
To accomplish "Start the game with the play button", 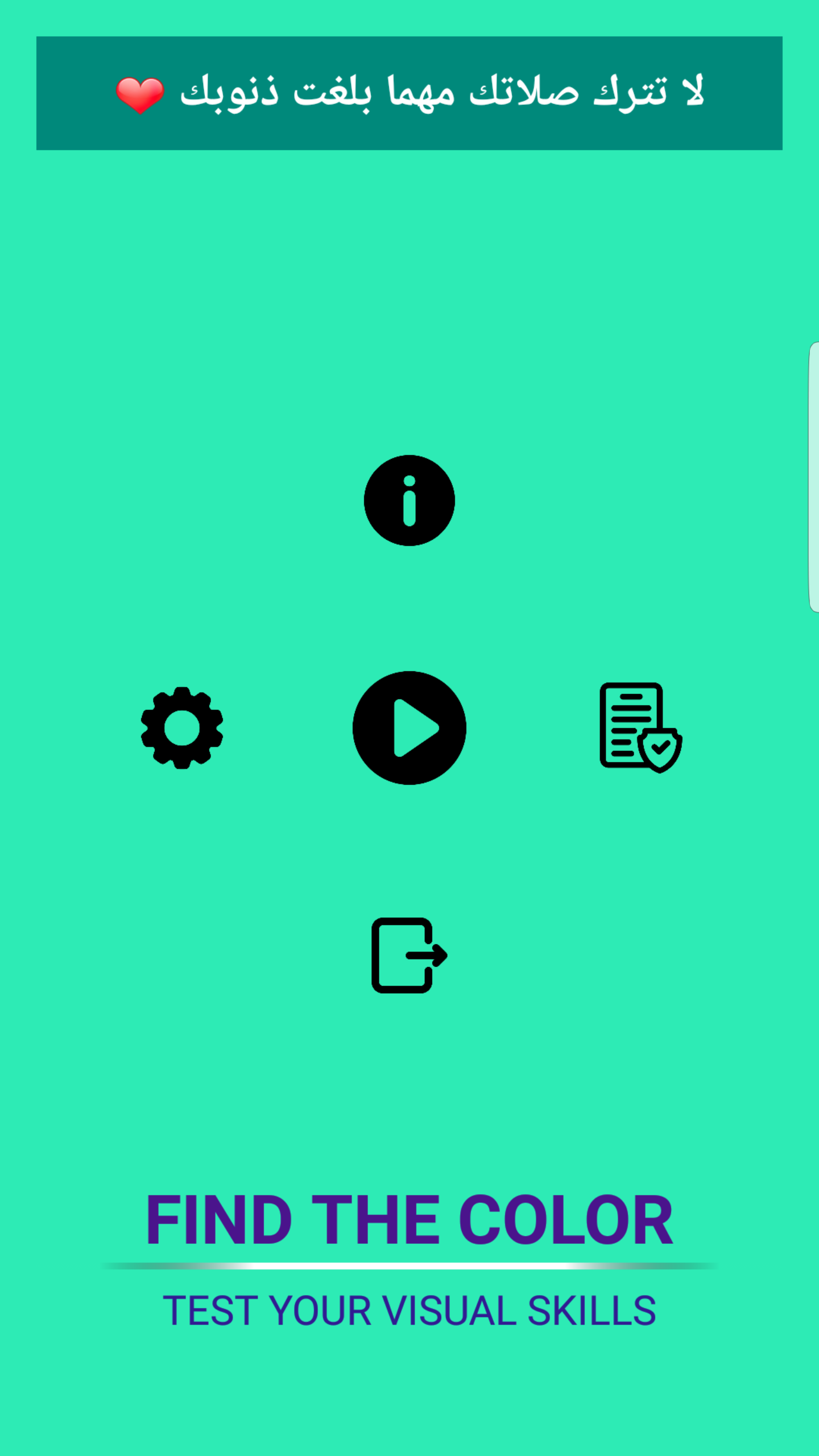I will coord(409,727).
